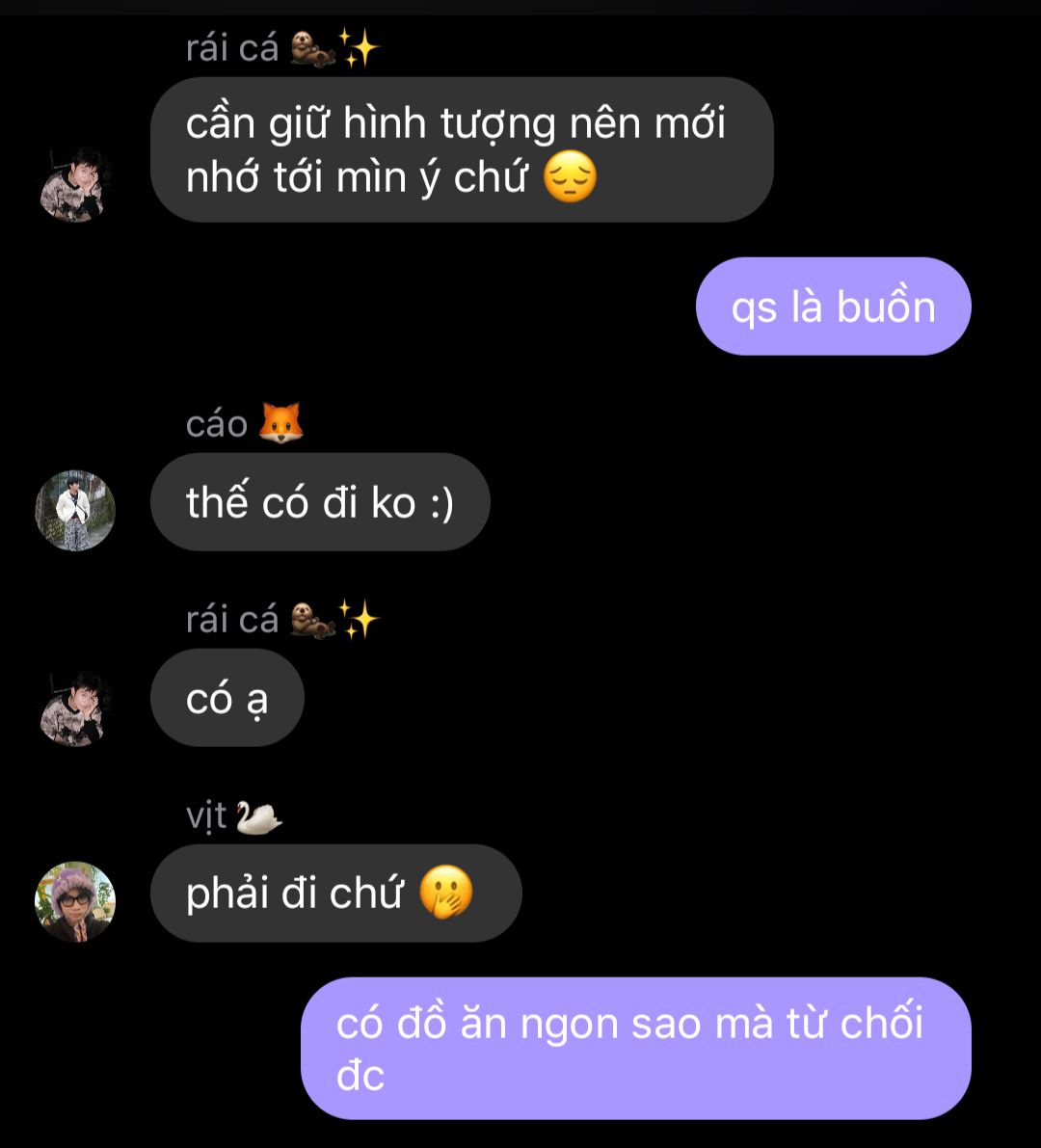The image size is (1041, 1148).
Task: View rái cá's avatar by "cần giữ hình tượng" message
Action: coord(75,183)
